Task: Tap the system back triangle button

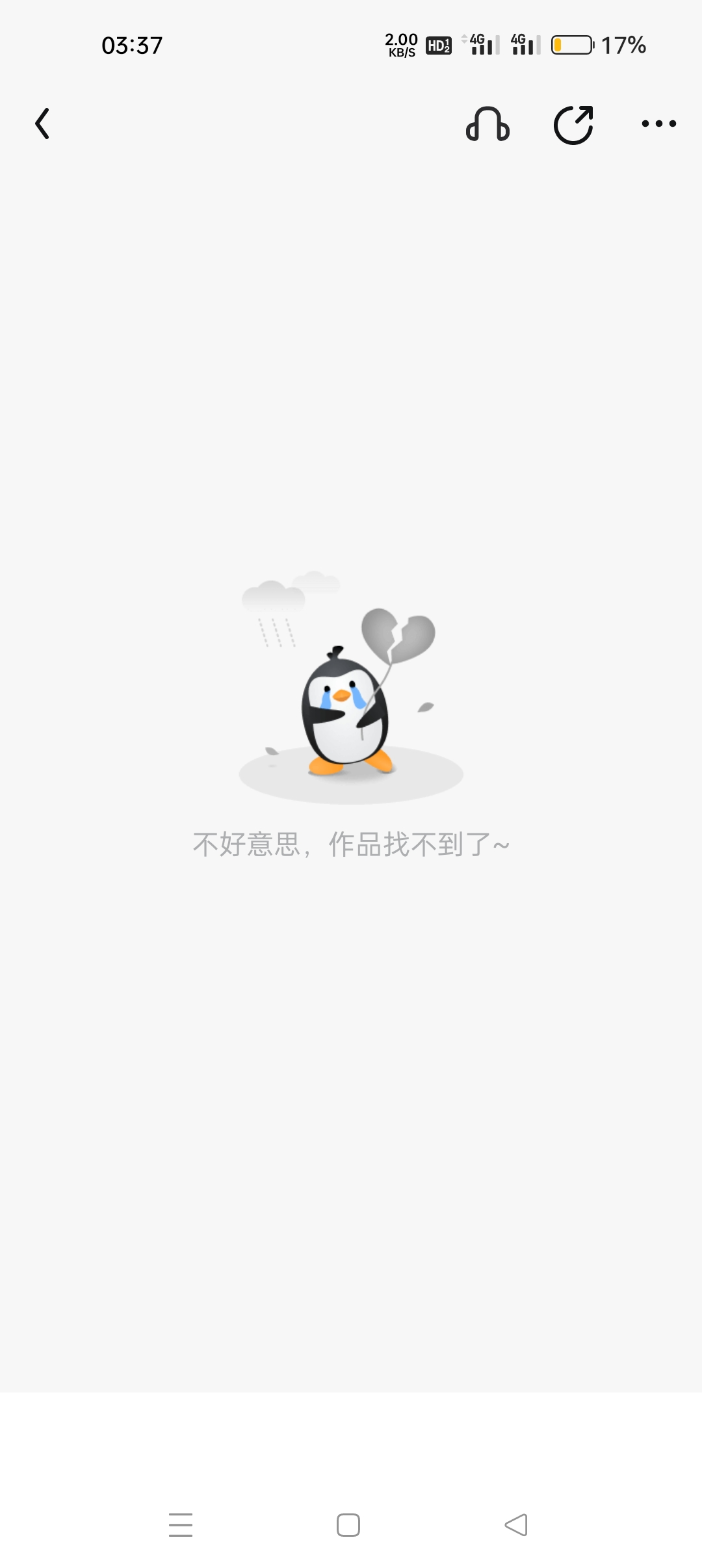Action: (x=516, y=1524)
